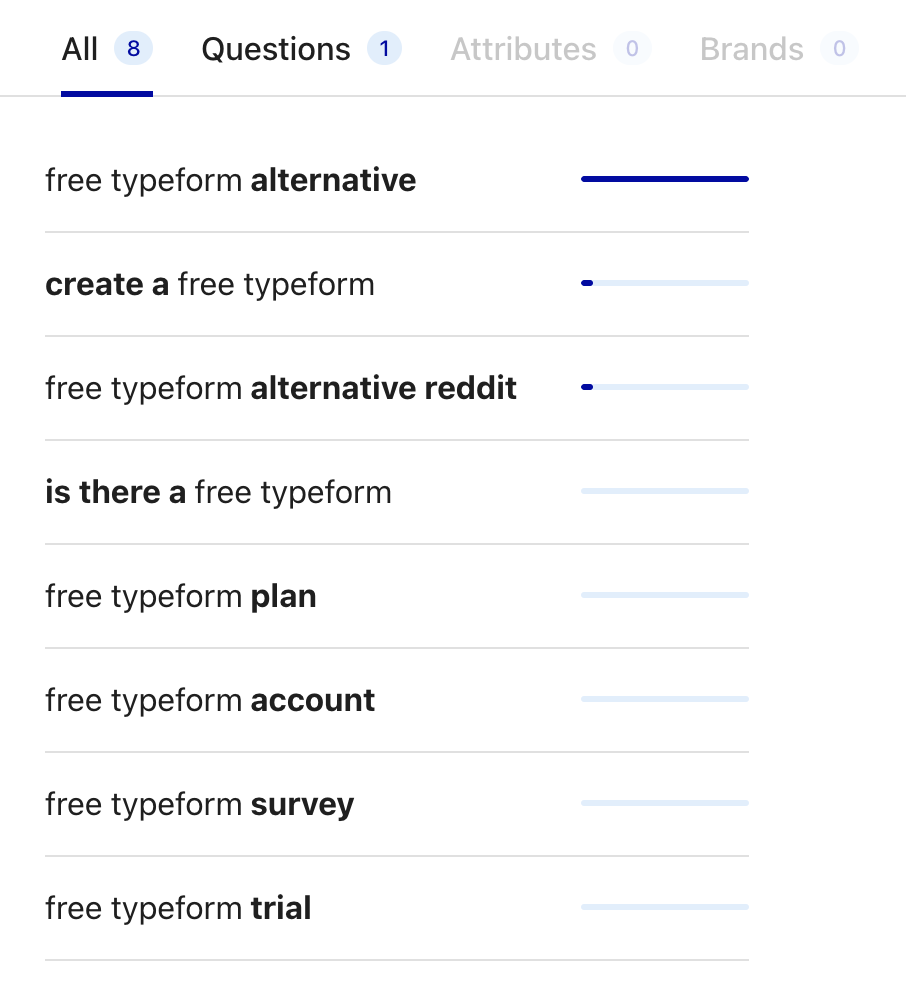Image resolution: width=906 pixels, height=1006 pixels.
Task: Select the 'create a free typeform' row
Action: click(210, 285)
